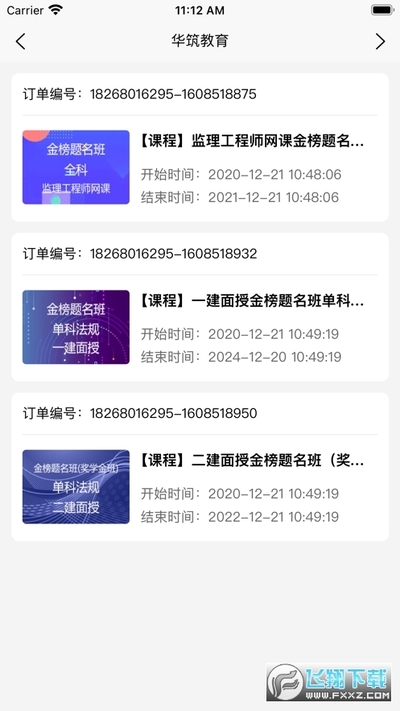
Task: Open the 二建面授金榜题名班 course order
Action: [x=200, y=467]
